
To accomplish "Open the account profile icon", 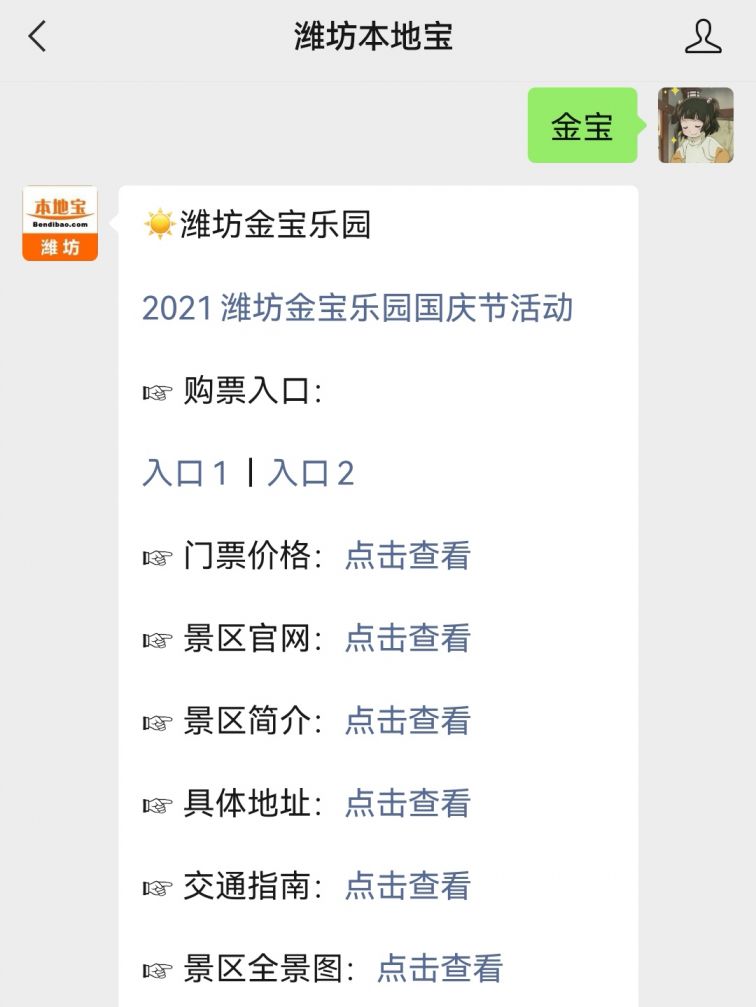I will [703, 37].
